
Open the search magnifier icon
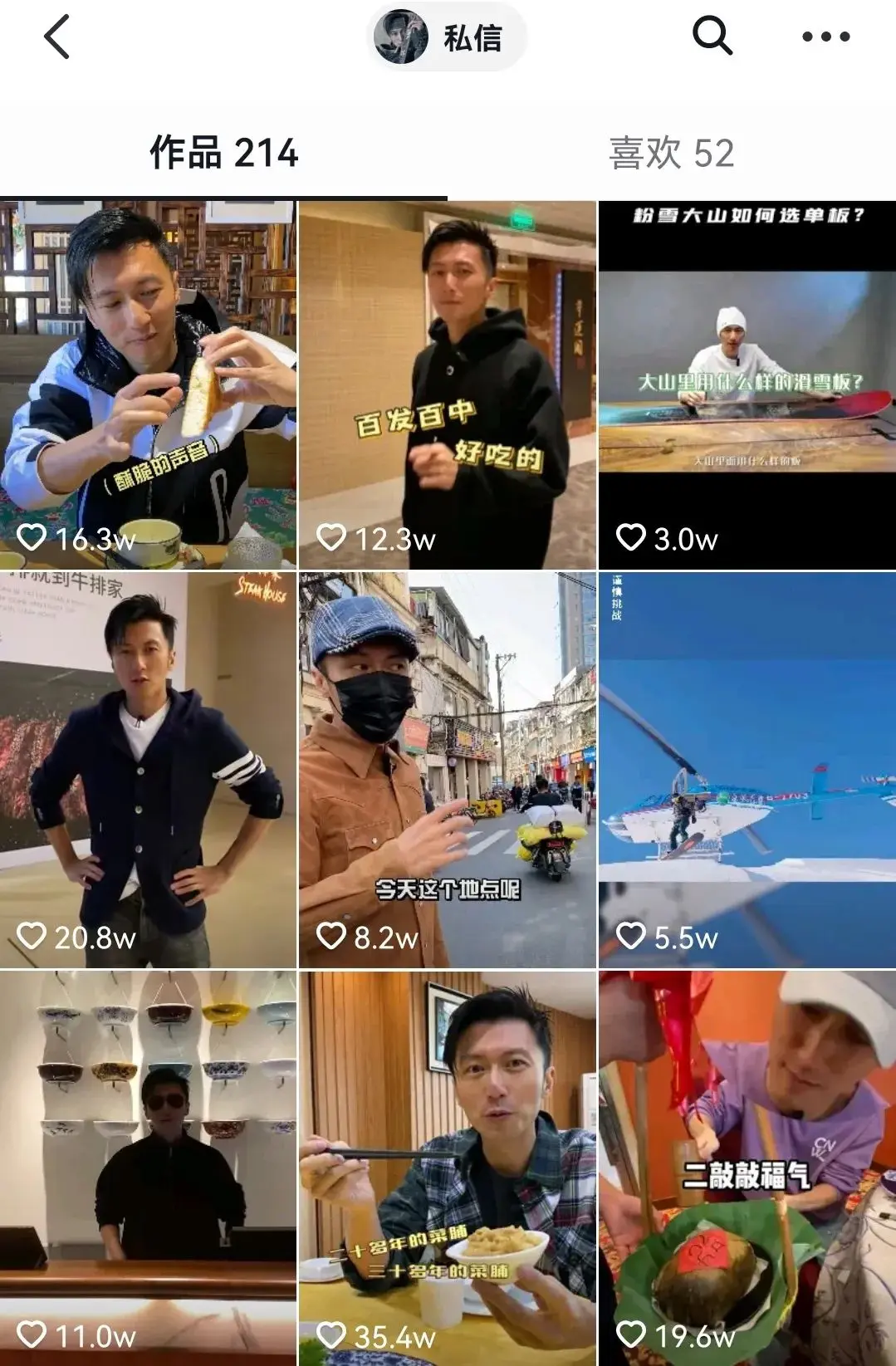click(x=712, y=37)
